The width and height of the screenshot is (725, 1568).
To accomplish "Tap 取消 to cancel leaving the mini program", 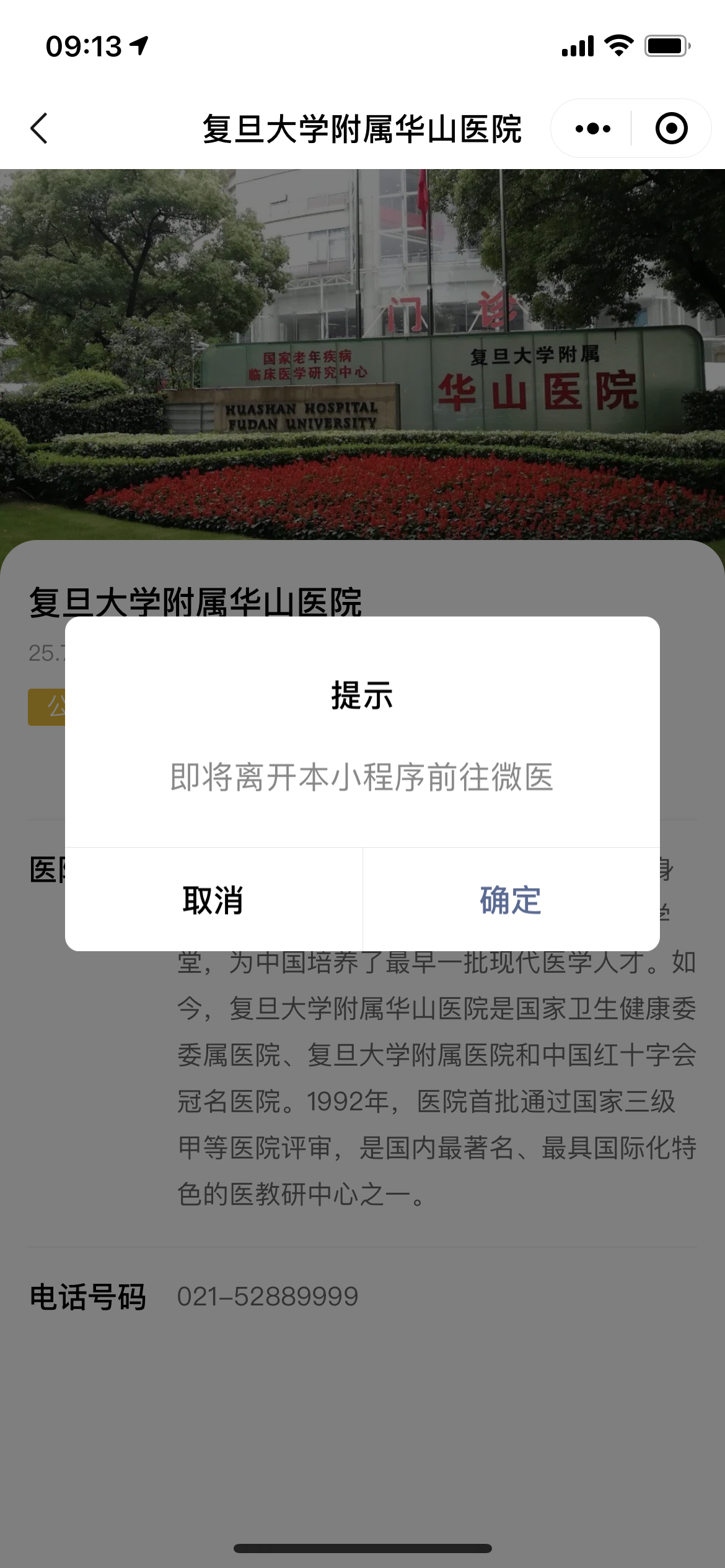I will 213,900.
